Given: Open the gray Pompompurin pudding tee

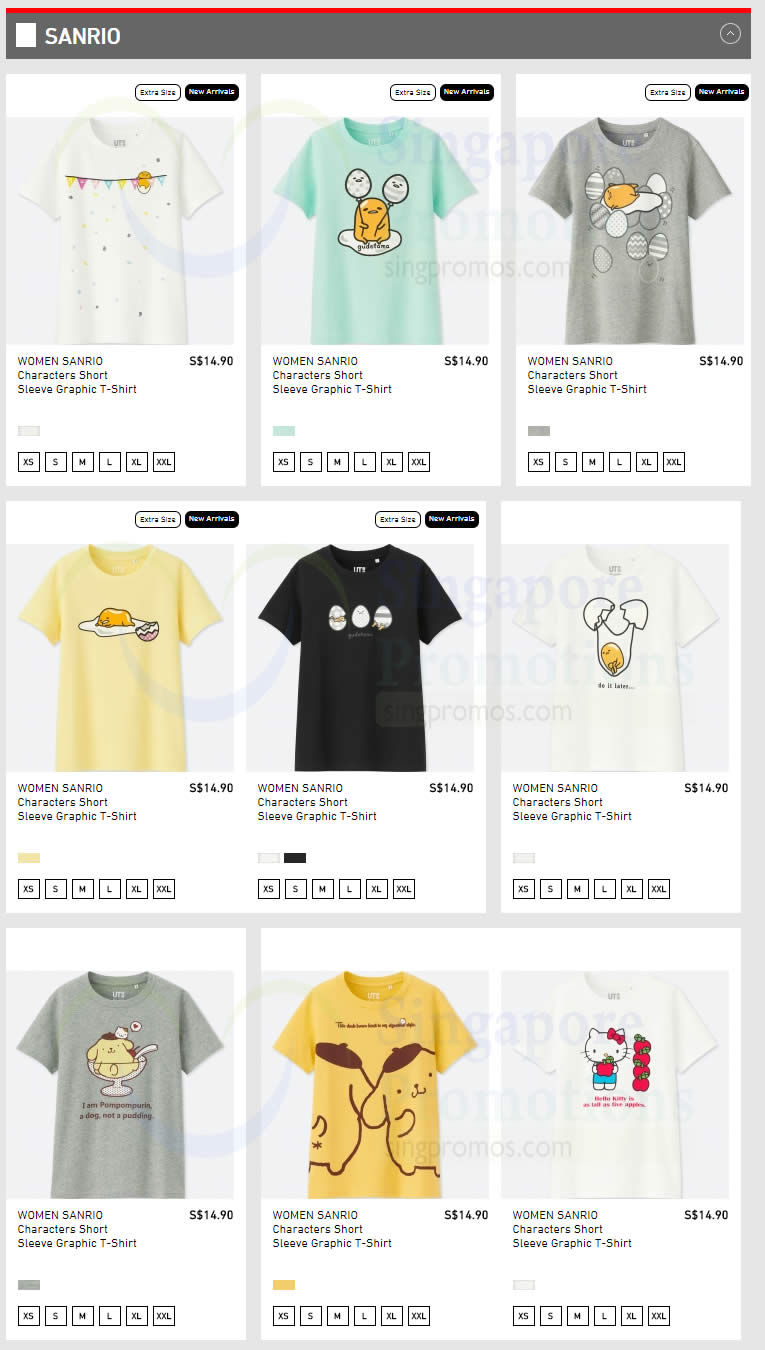Looking at the screenshot, I should point(120,1085).
